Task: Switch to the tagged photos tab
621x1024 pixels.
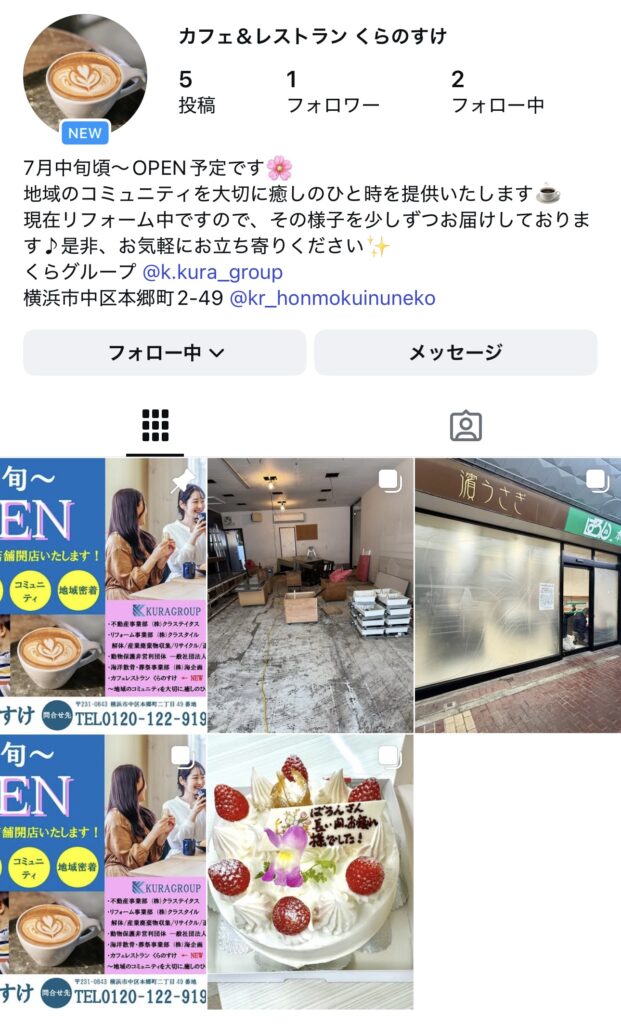Action: [465, 426]
